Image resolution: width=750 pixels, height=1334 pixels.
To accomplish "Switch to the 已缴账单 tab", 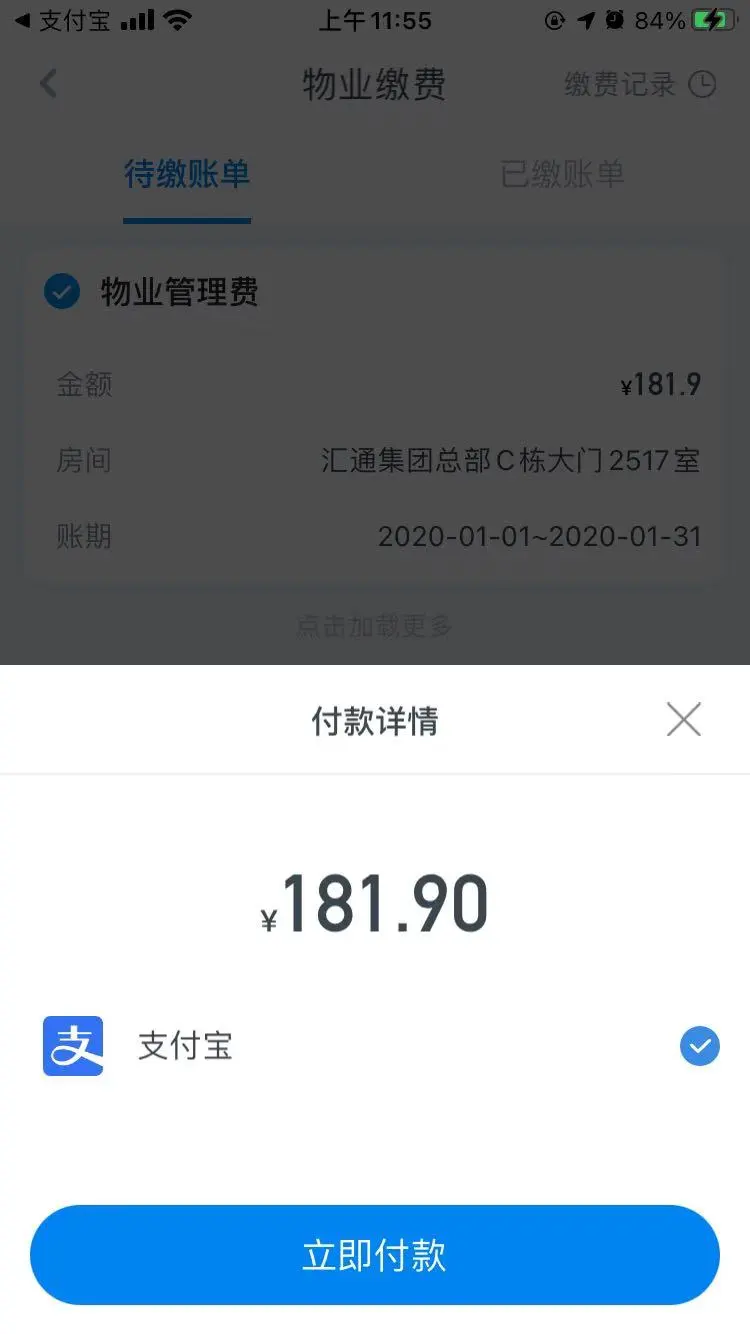I will [562, 172].
